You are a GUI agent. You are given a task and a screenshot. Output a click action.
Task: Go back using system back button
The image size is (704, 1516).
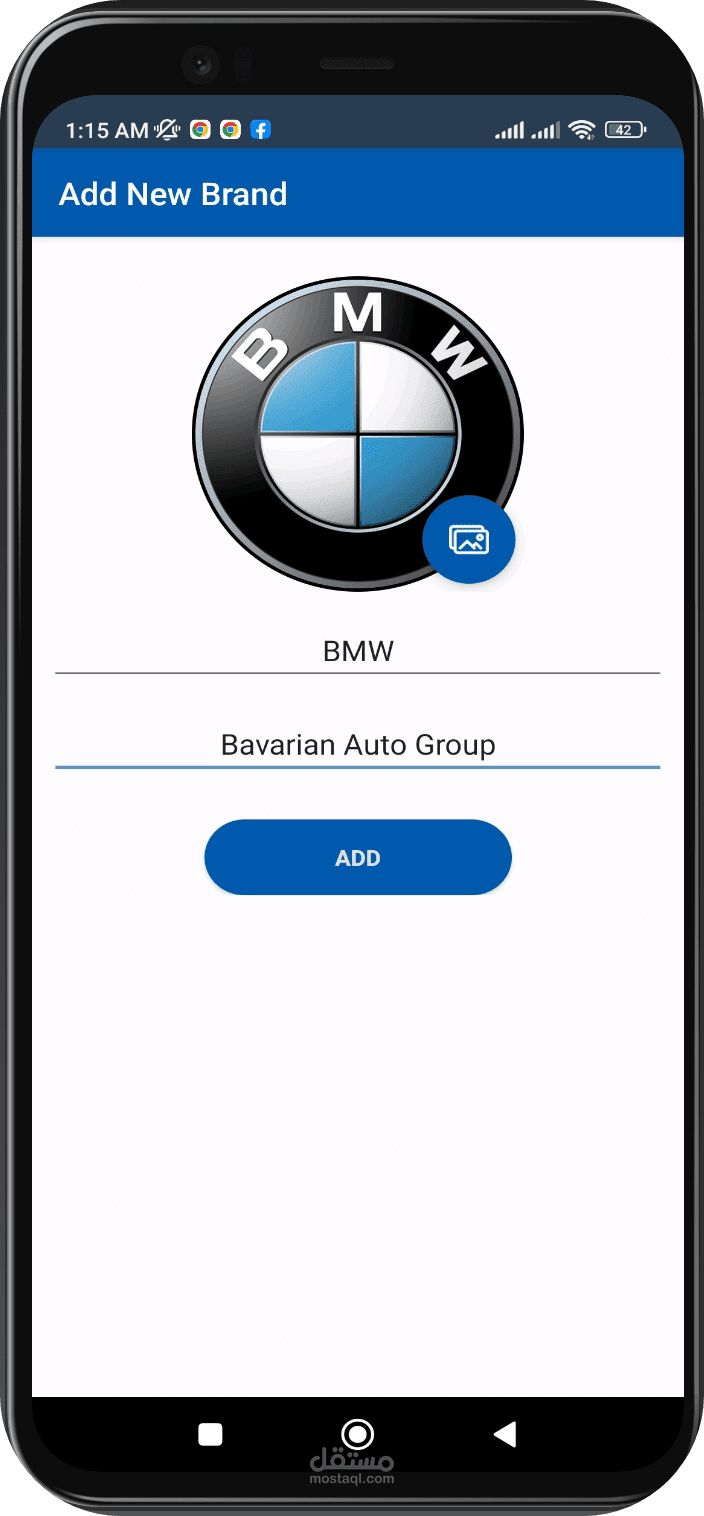[x=504, y=1435]
